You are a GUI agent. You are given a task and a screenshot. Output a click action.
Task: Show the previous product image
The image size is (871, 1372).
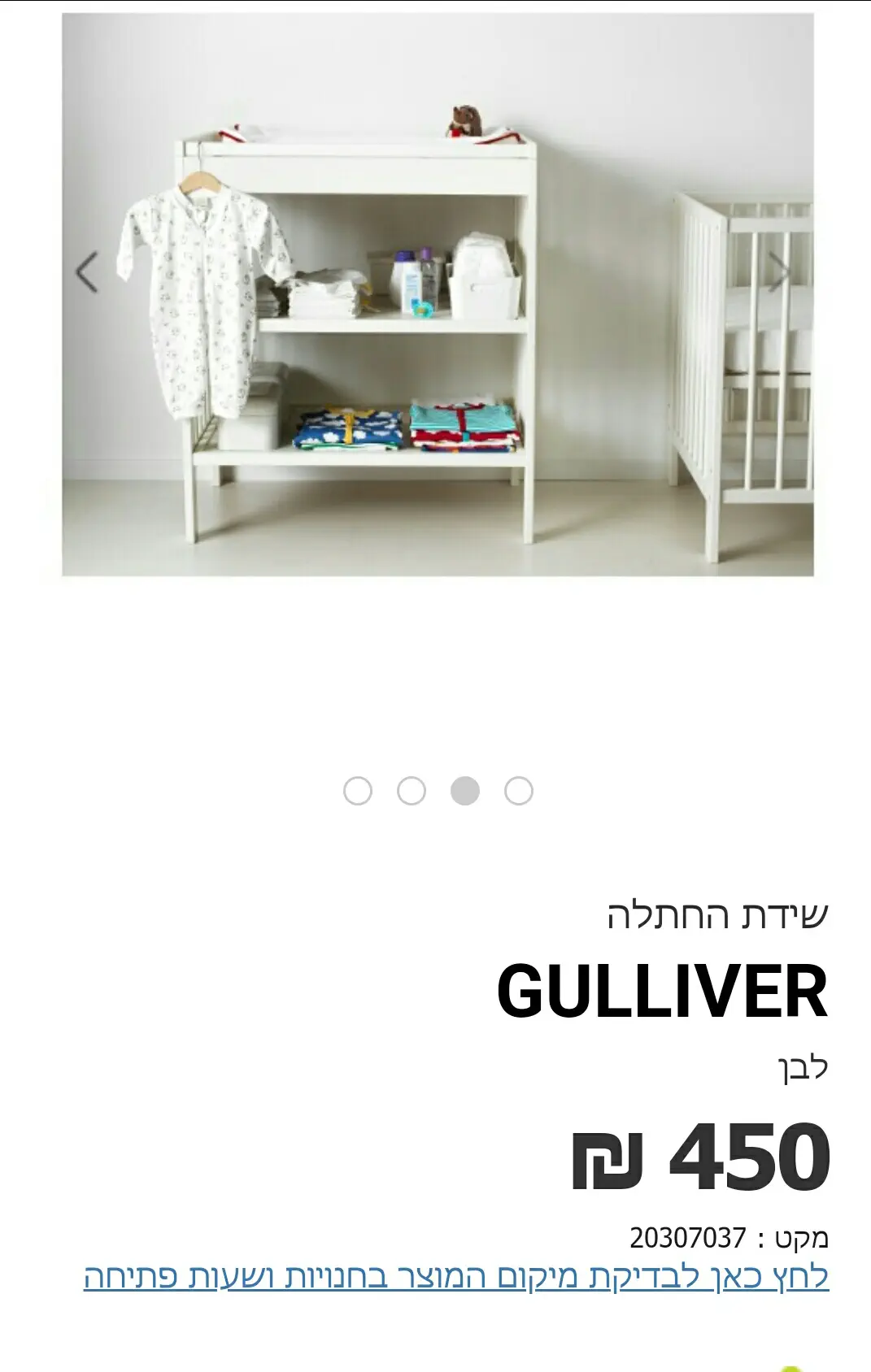tap(87, 272)
